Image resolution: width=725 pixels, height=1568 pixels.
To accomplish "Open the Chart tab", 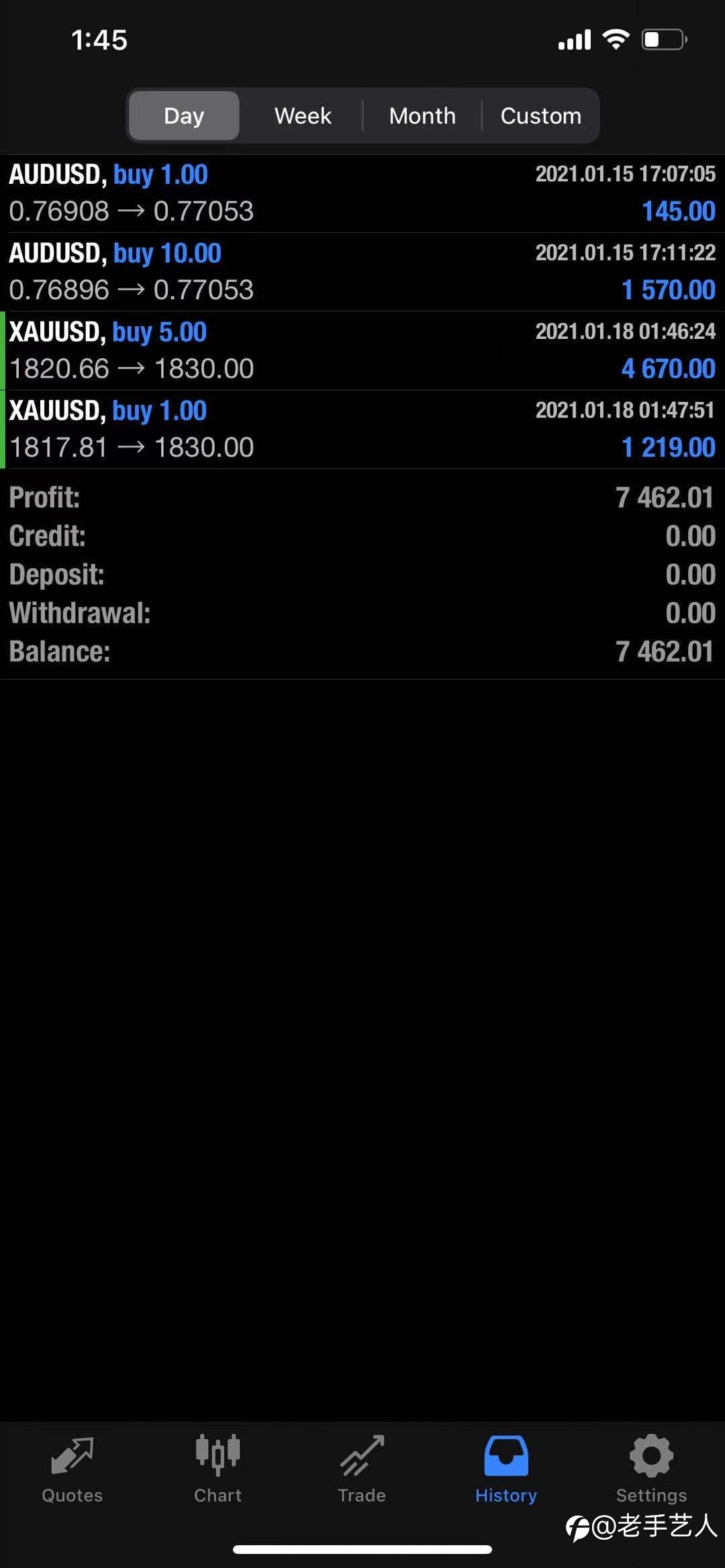I will 217,1469.
